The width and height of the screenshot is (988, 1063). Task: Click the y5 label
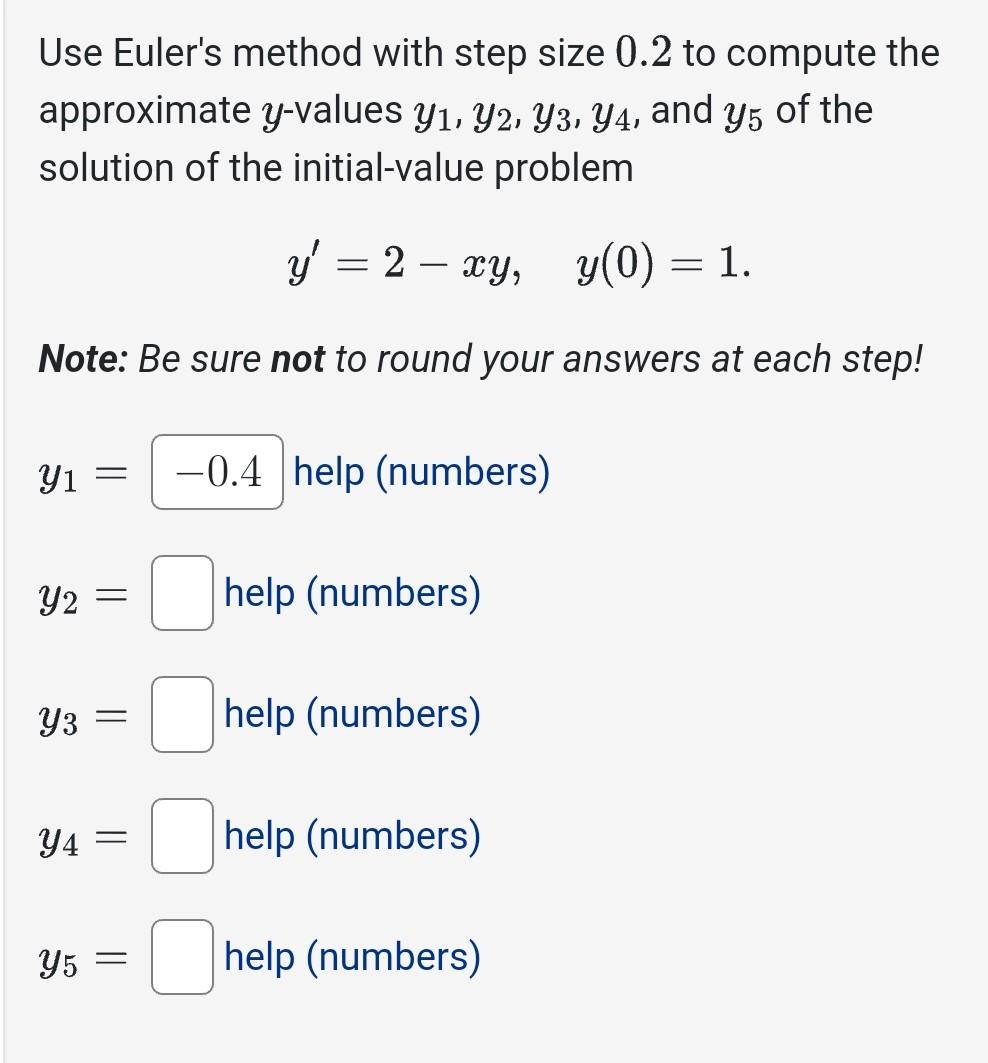click(60, 962)
